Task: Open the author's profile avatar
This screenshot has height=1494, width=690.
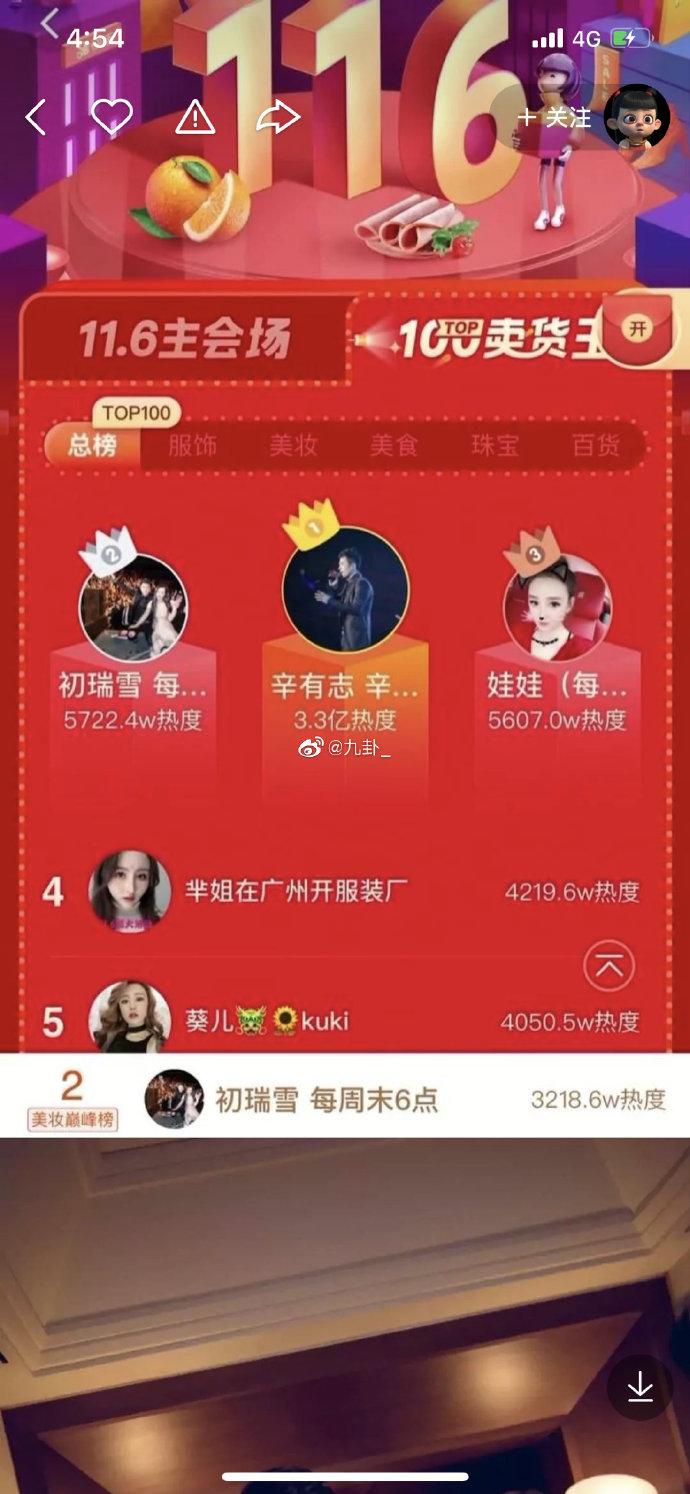Action: [x=637, y=118]
